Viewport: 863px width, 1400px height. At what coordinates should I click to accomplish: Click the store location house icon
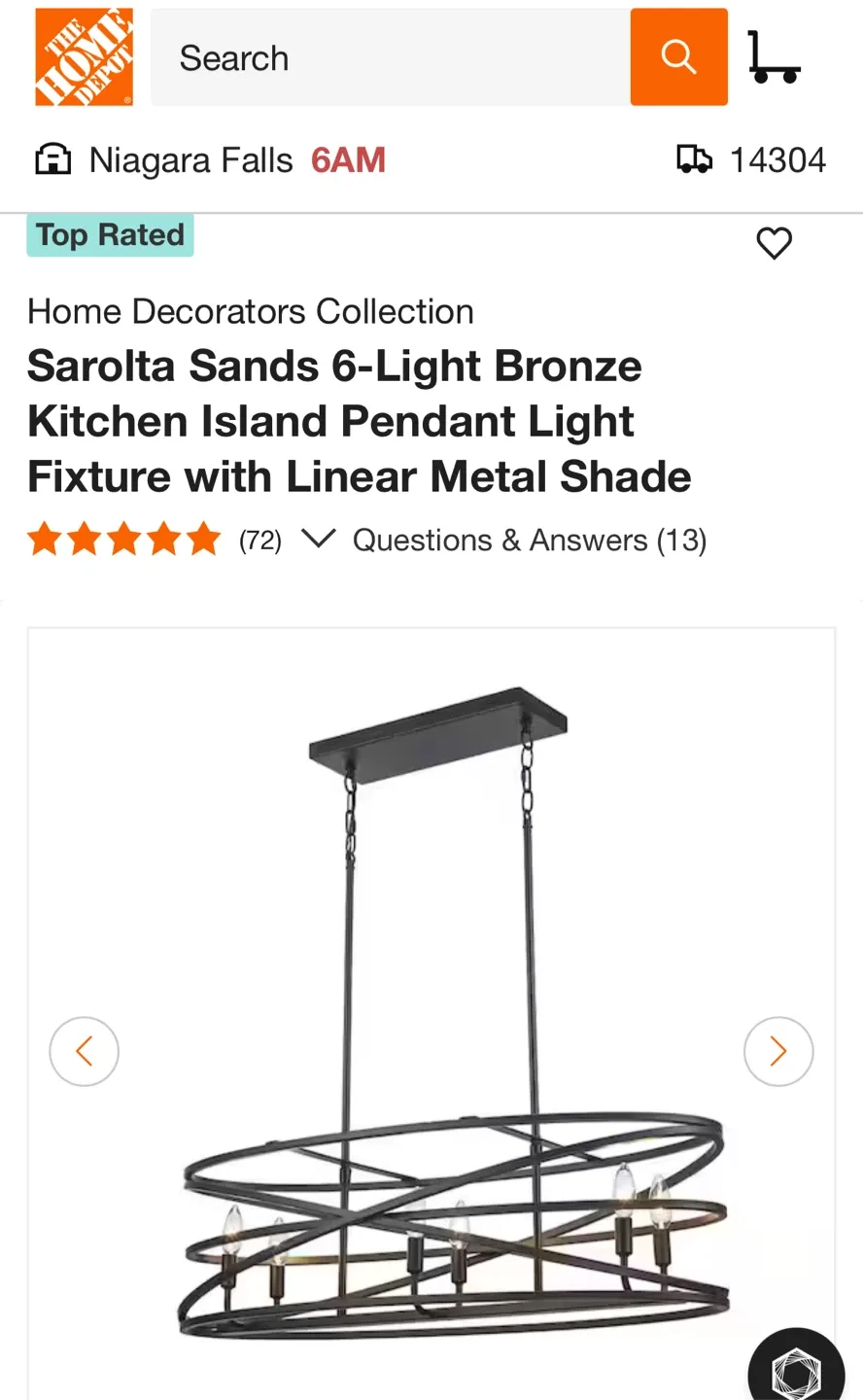tap(52, 158)
